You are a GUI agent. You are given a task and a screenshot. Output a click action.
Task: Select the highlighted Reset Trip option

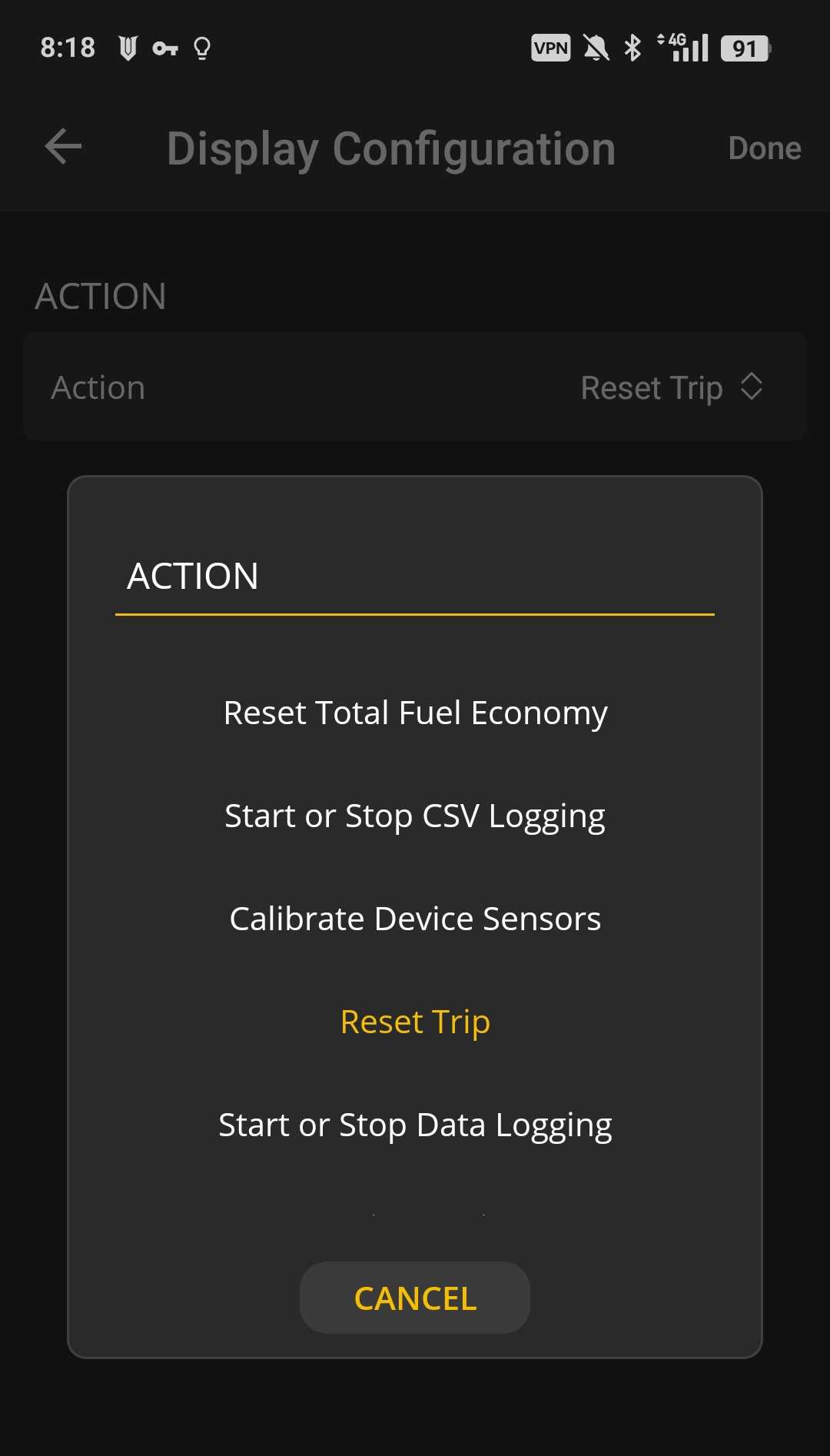click(x=415, y=1022)
